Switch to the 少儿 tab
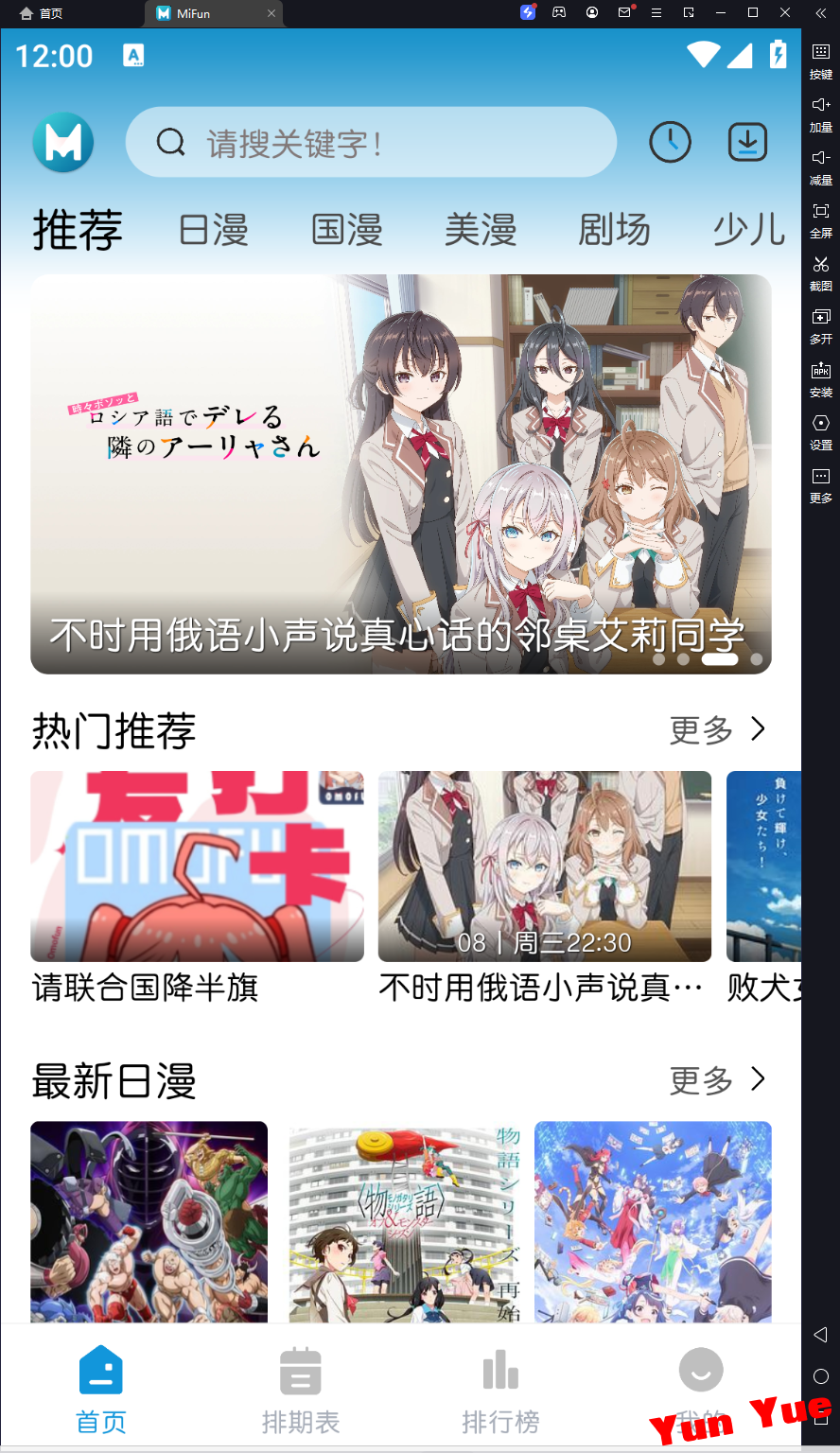 748,230
